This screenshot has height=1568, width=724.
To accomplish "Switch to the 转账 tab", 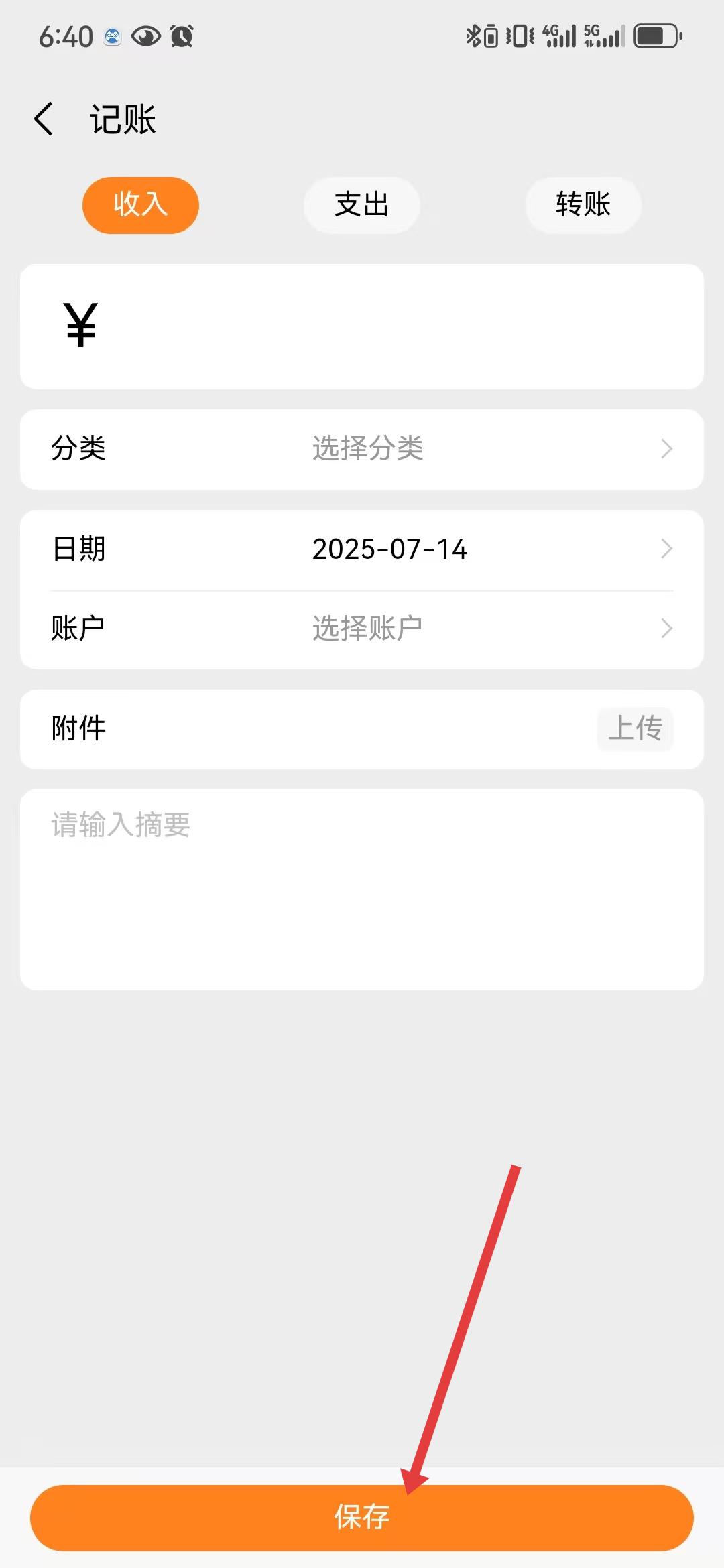I will [583, 205].
